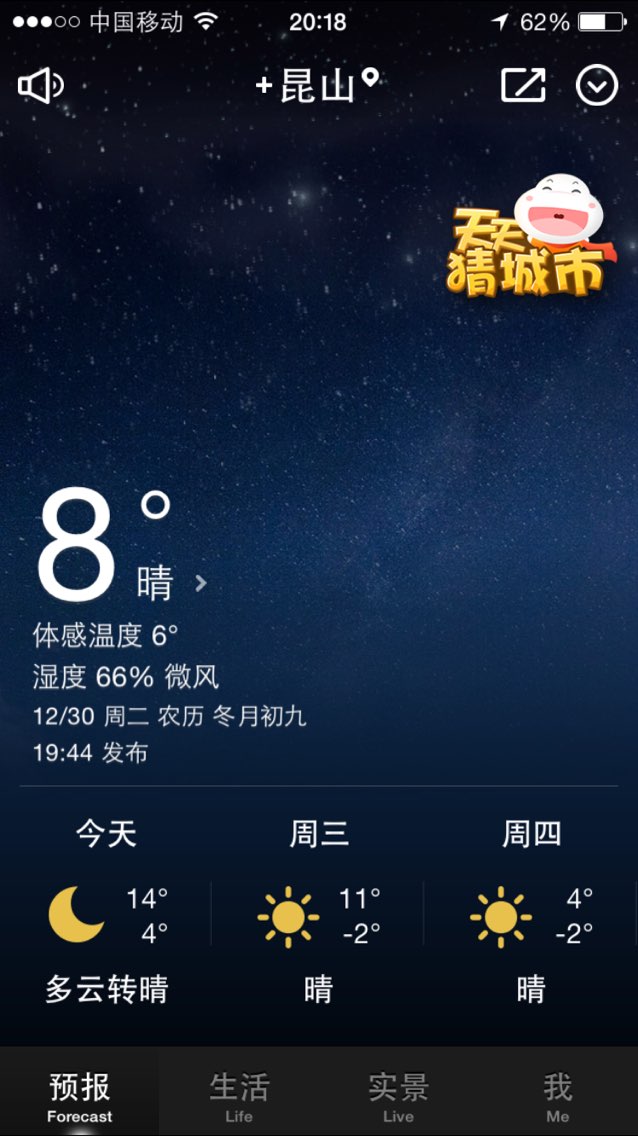Screen dimensions: 638x1136
Task: Tap the speaker voice broadcast icon
Action: point(41,86)
